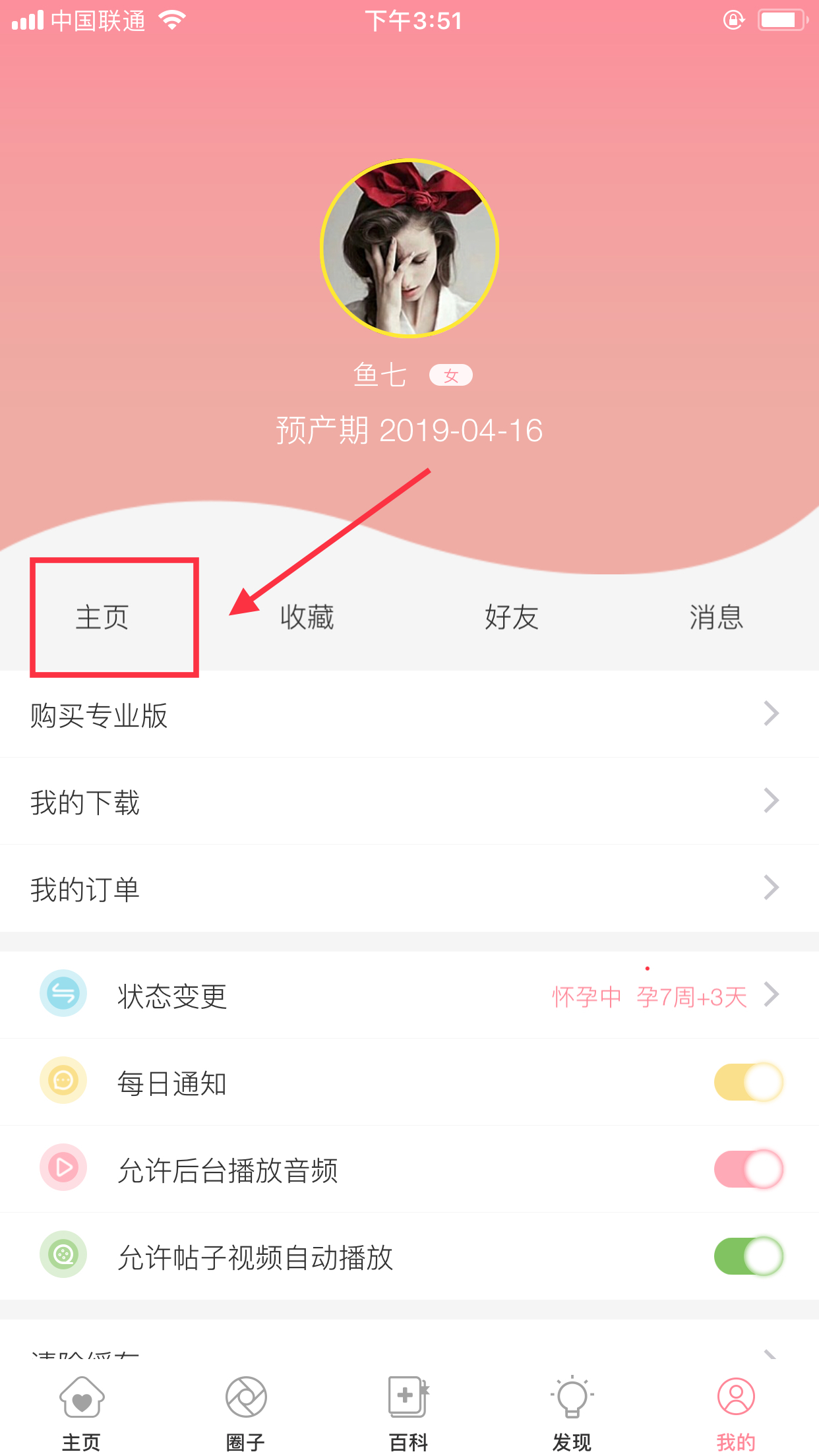Toggle the 每日通知 switch
Viewport: 819px width, 1456px height.
(748, 1083)
